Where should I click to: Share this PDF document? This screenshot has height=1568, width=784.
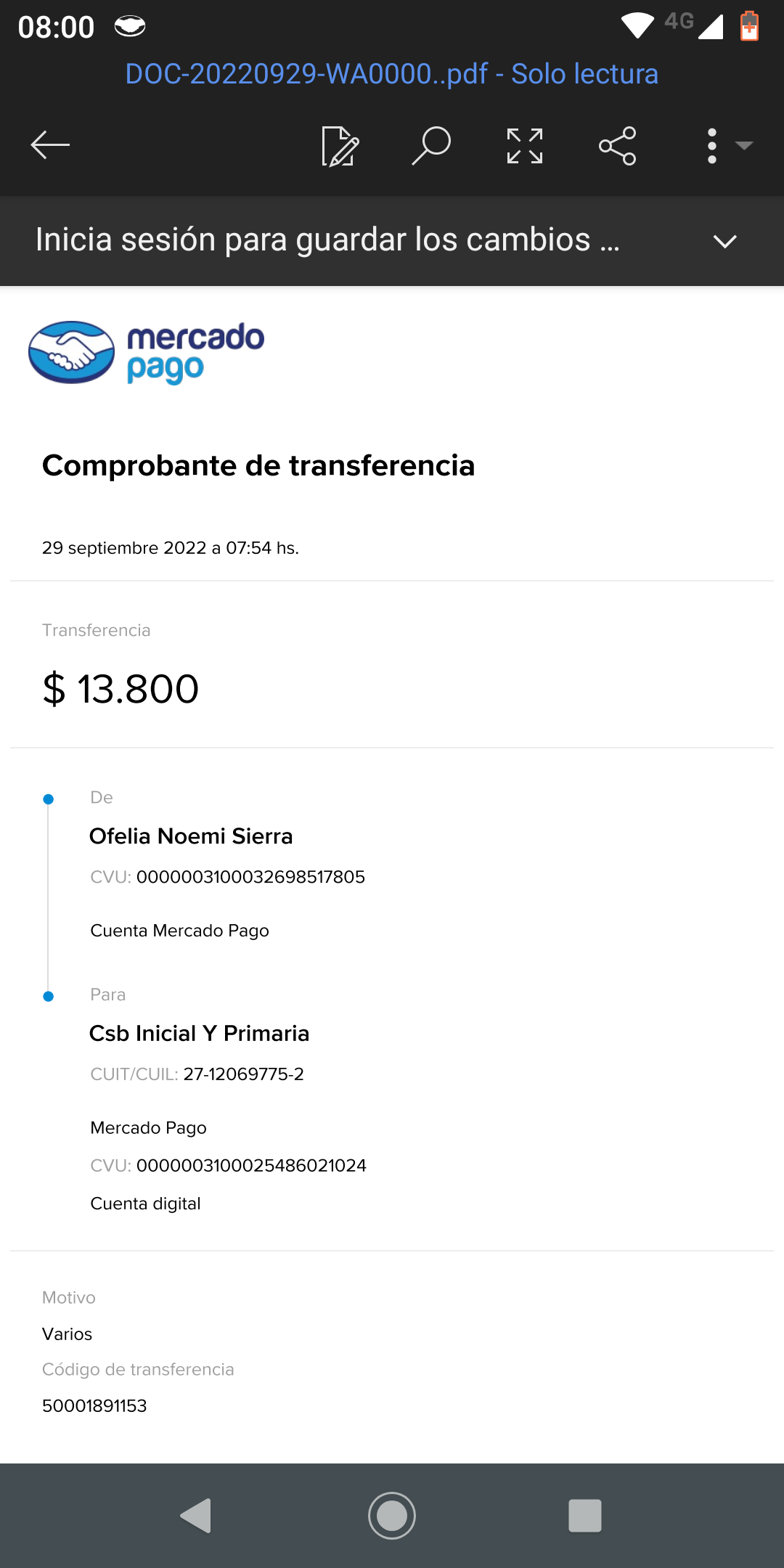click(x=617, y=146)
